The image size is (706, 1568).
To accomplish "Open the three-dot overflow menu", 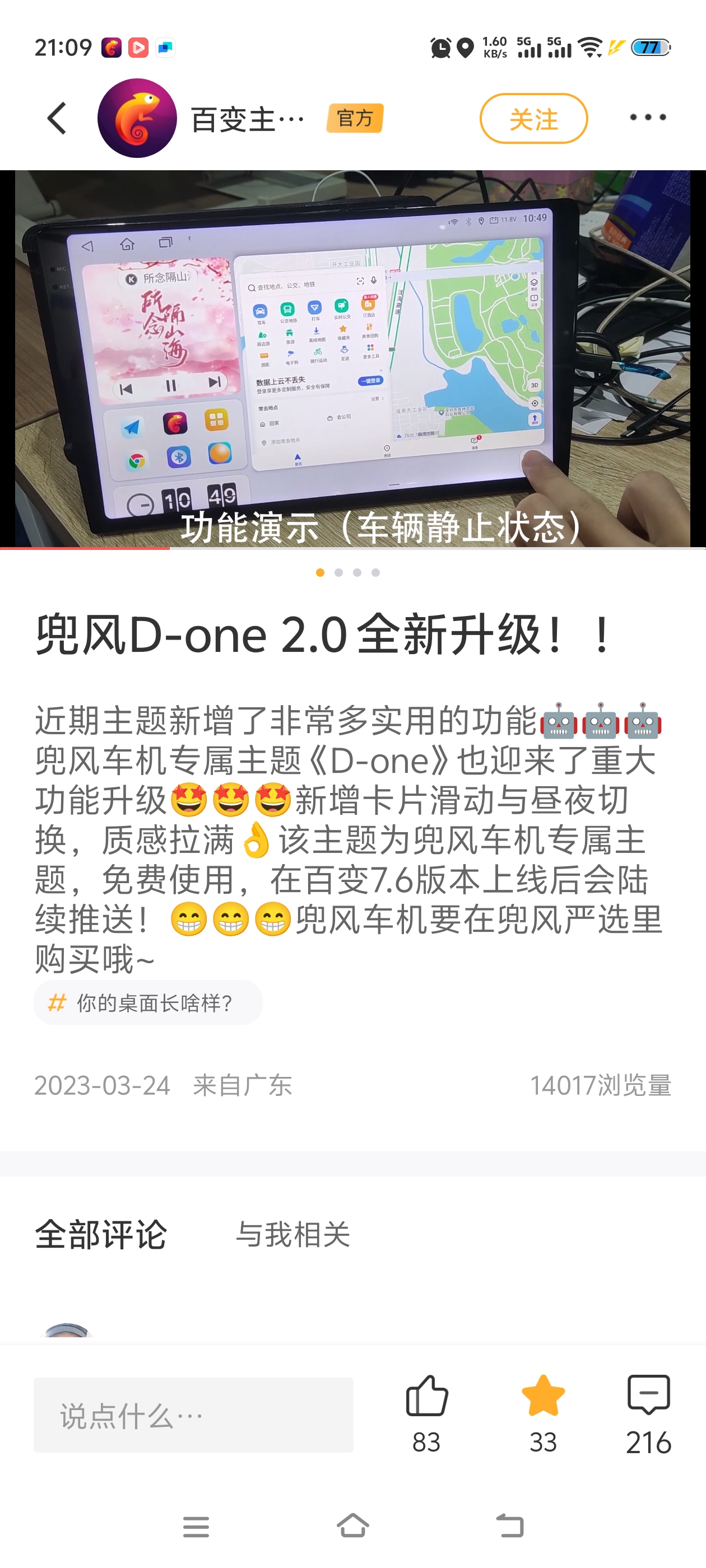I will pyautogui.click(x=647, y=118).
